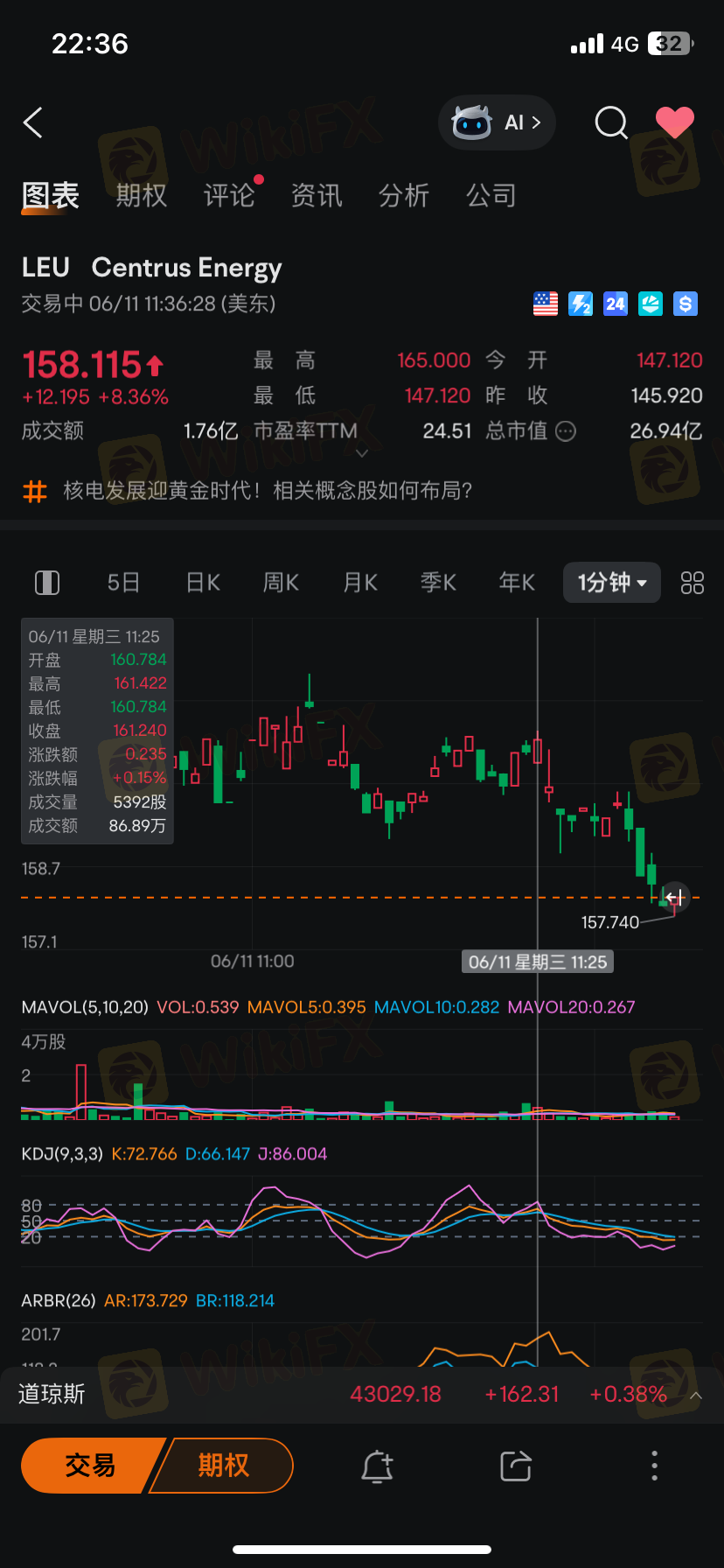Switch to the 期权 tab
The height and width of the screenshot is (1568, 724).
pyautogui.click(x=142, y=195)
